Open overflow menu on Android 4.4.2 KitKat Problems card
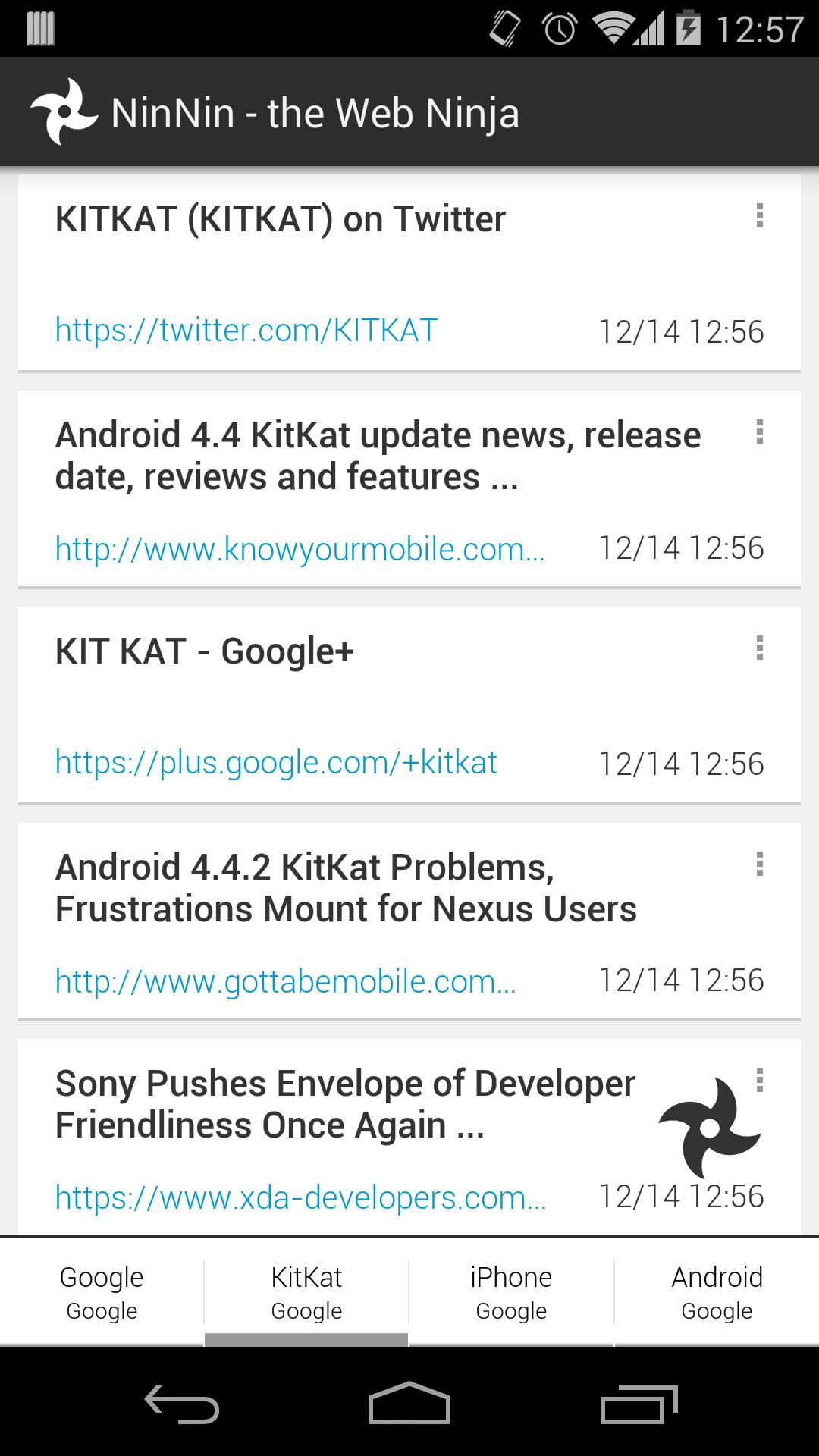The image size is (819, 1456). tap(759, 864)
